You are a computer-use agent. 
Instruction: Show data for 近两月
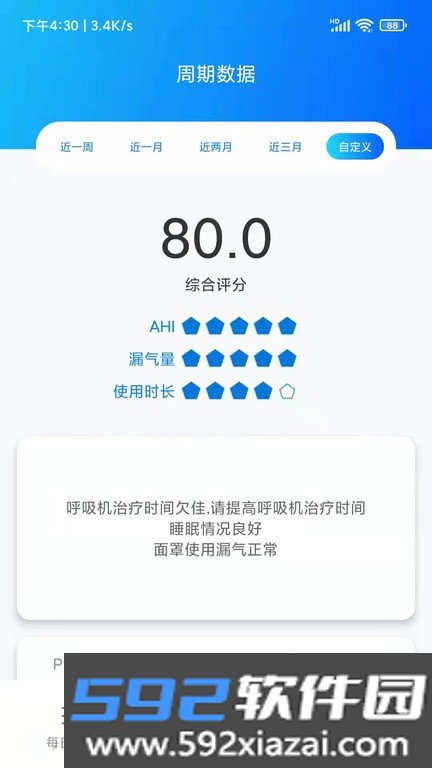tap(216, 147)
